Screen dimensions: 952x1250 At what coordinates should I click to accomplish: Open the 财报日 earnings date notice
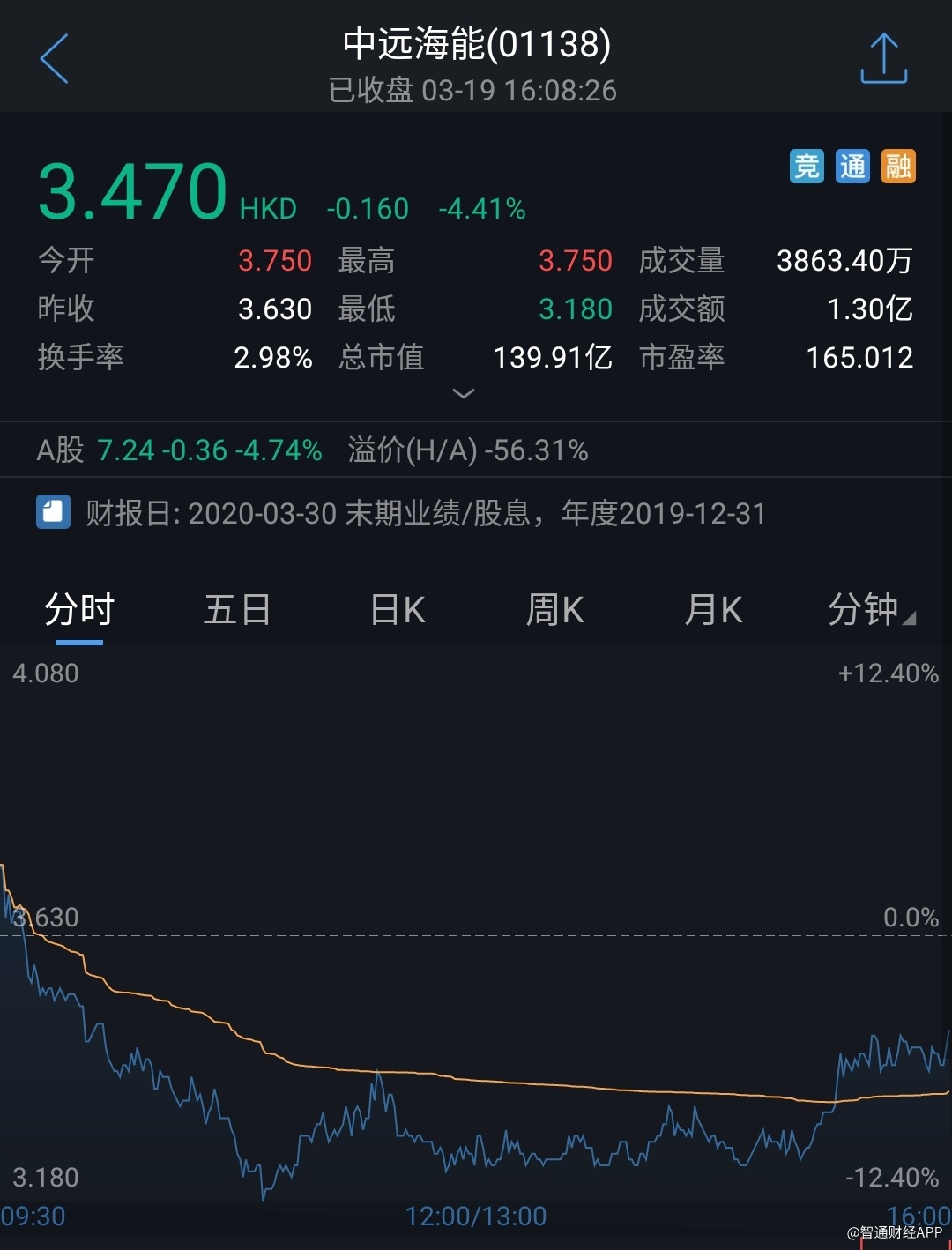click(x=425, y=513)
